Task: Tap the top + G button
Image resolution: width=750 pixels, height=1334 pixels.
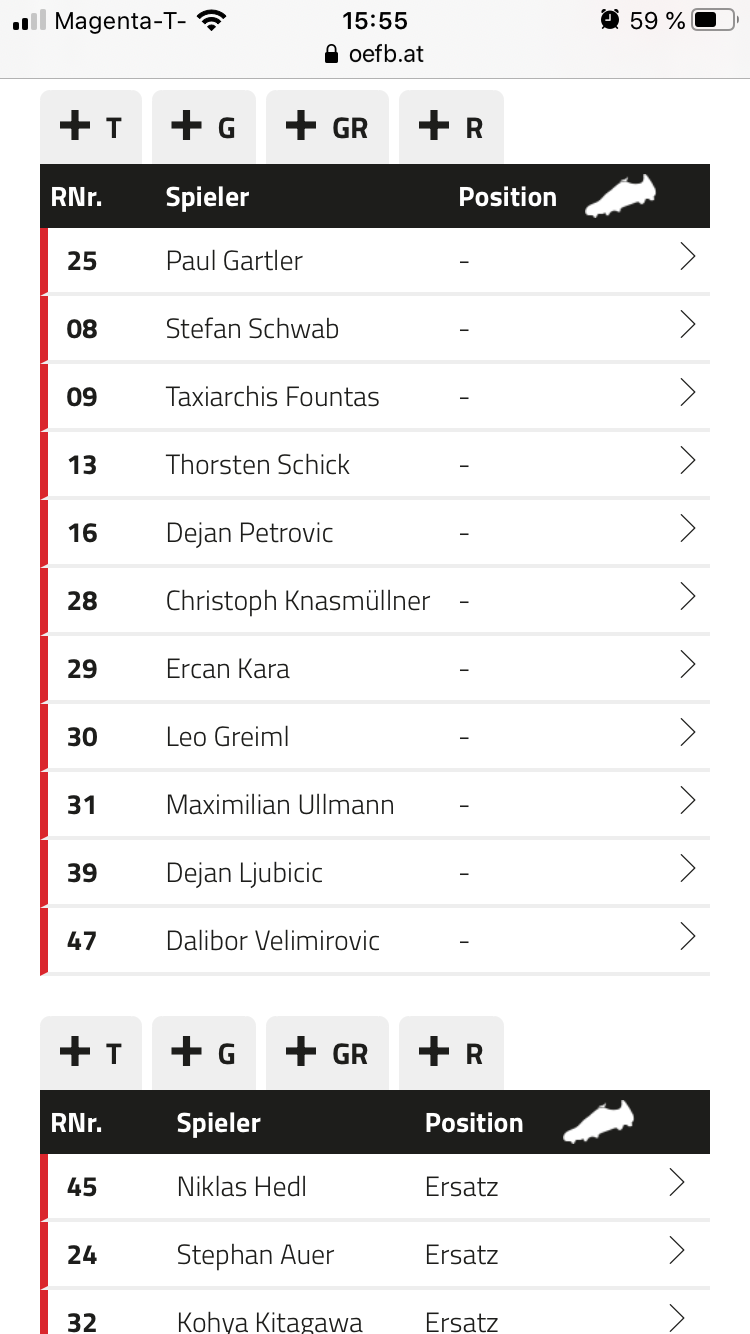Action: [204, 127]
